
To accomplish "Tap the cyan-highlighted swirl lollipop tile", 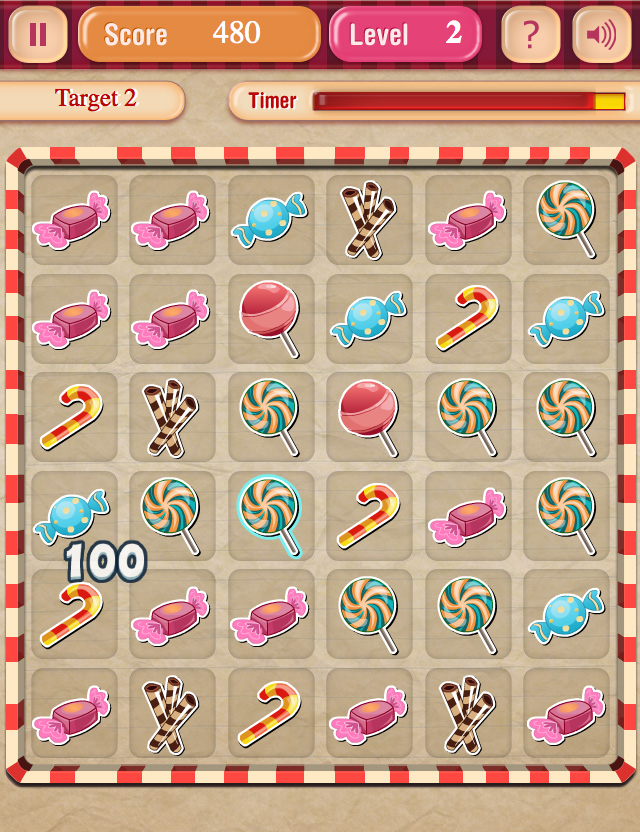I will [x=270, y=514].
